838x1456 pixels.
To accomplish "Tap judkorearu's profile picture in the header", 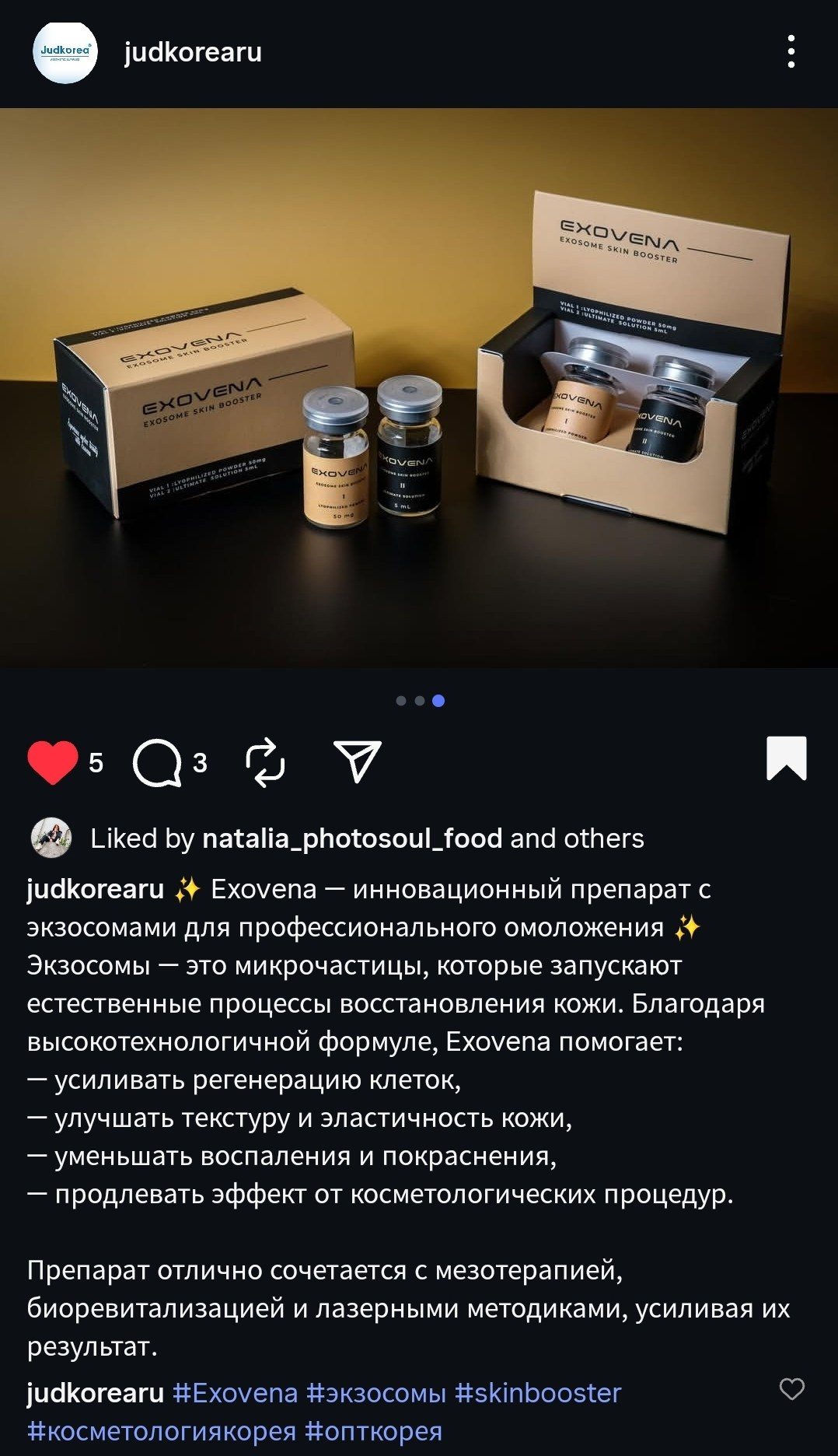I will (x=65, y=52).
